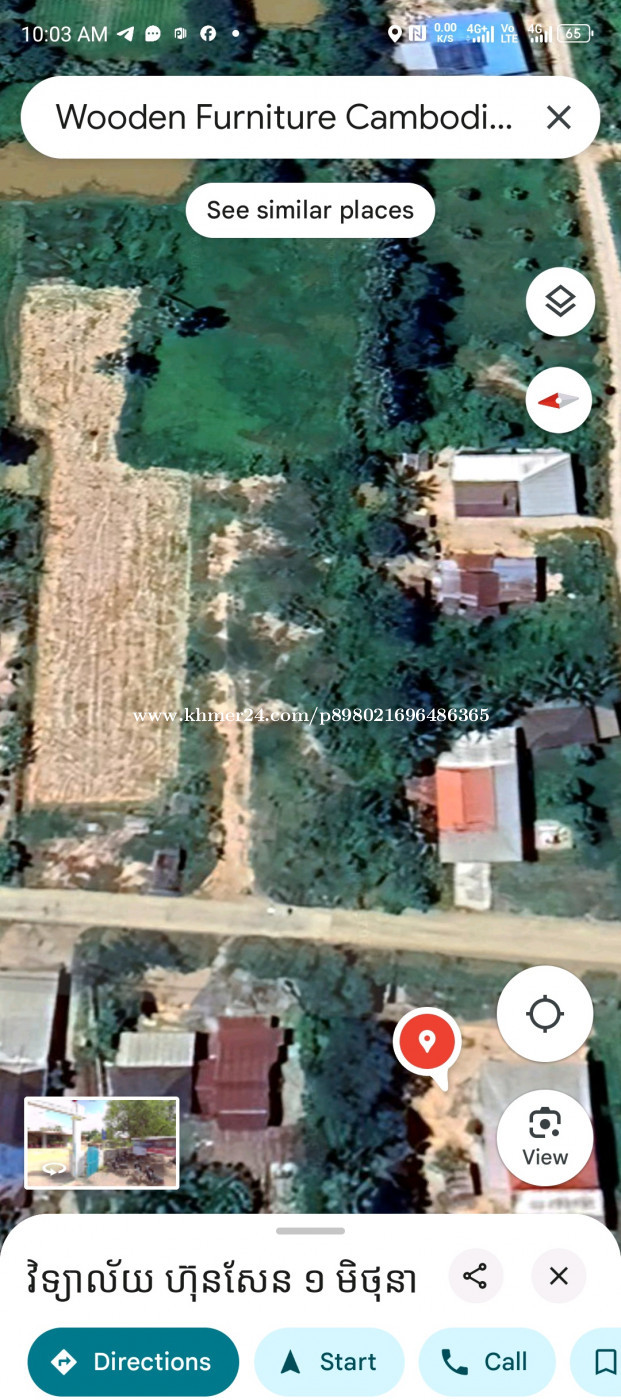
Task: Call this place
Action: [x=487, y=1361]
